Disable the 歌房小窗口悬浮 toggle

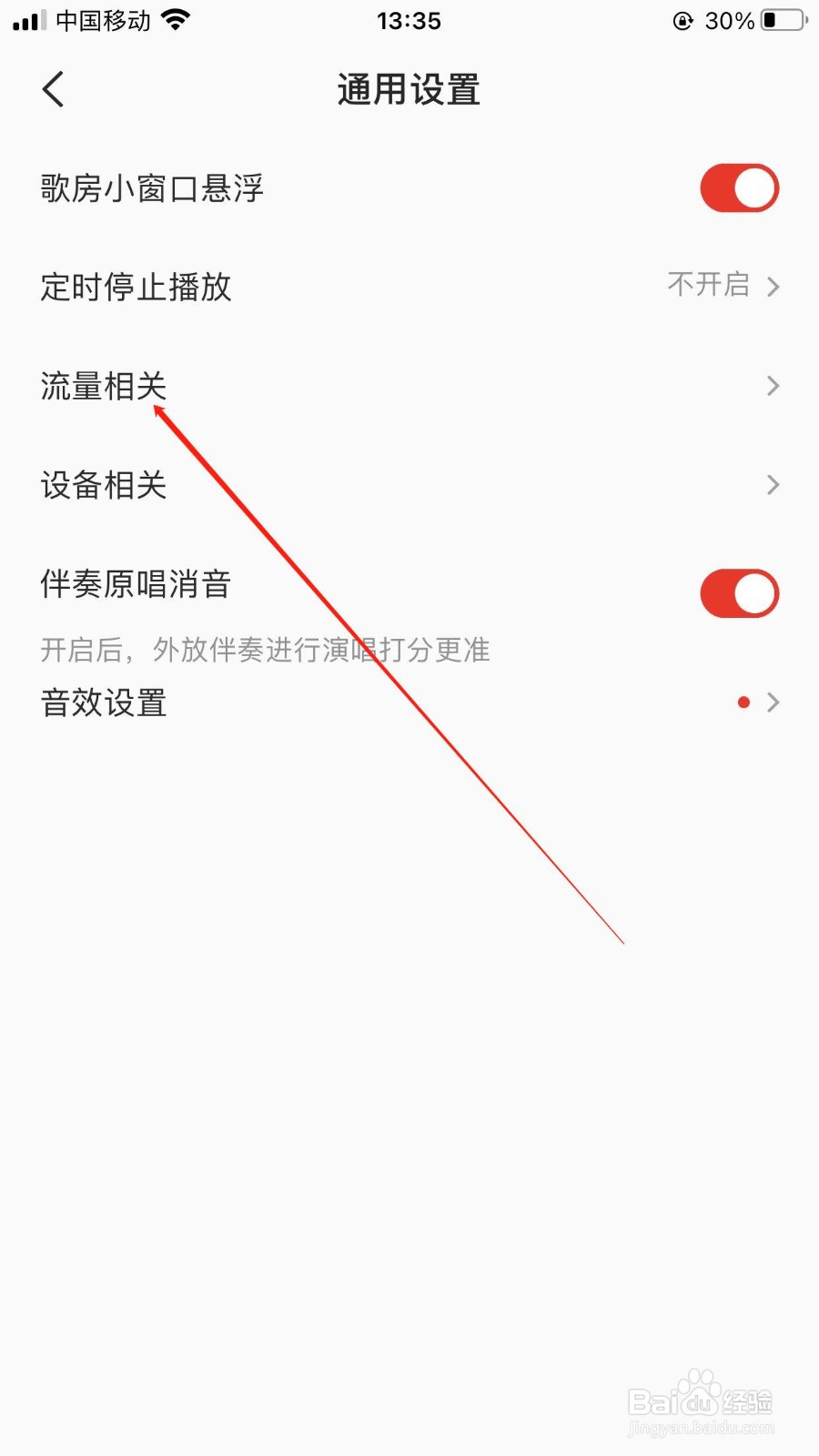point(739,187)
